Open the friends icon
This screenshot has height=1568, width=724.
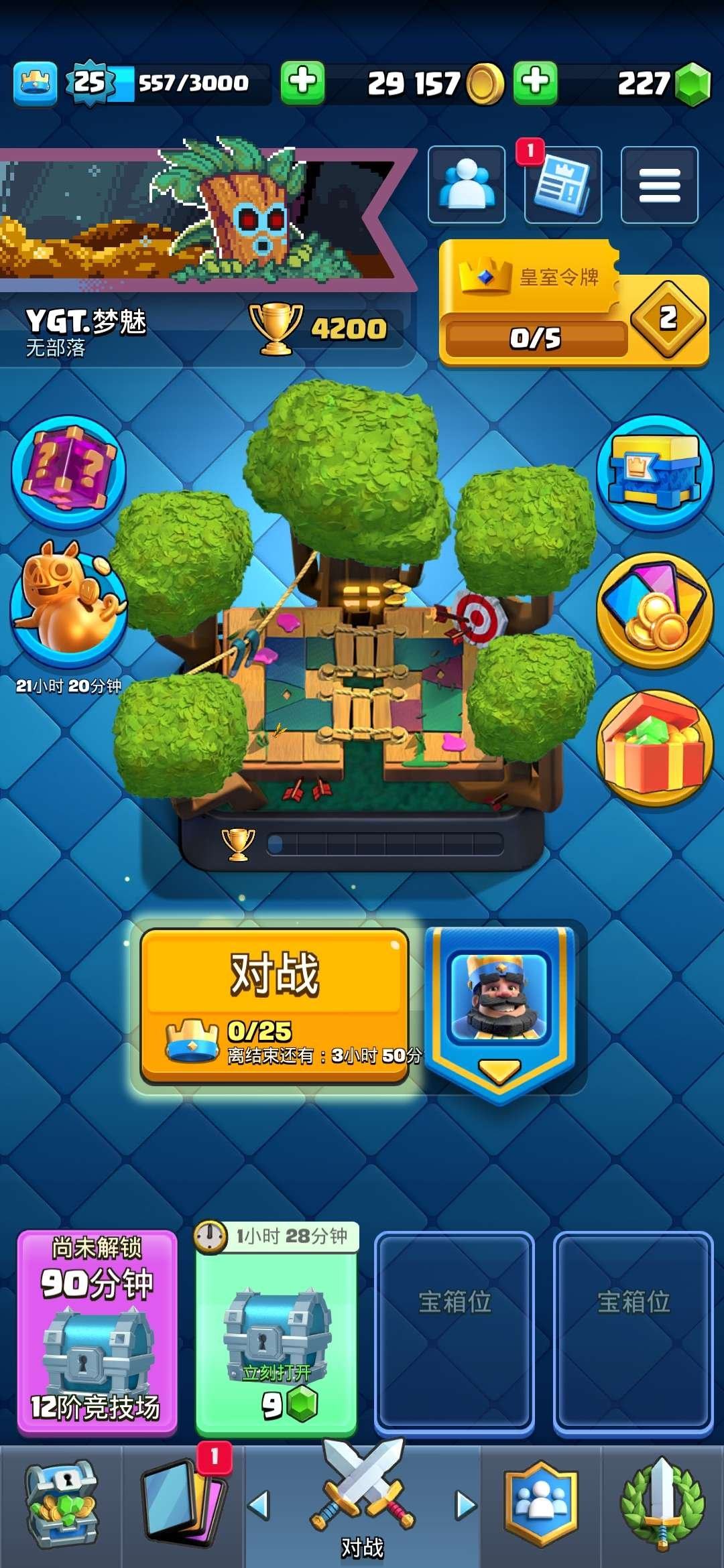(x=467, y=184)
